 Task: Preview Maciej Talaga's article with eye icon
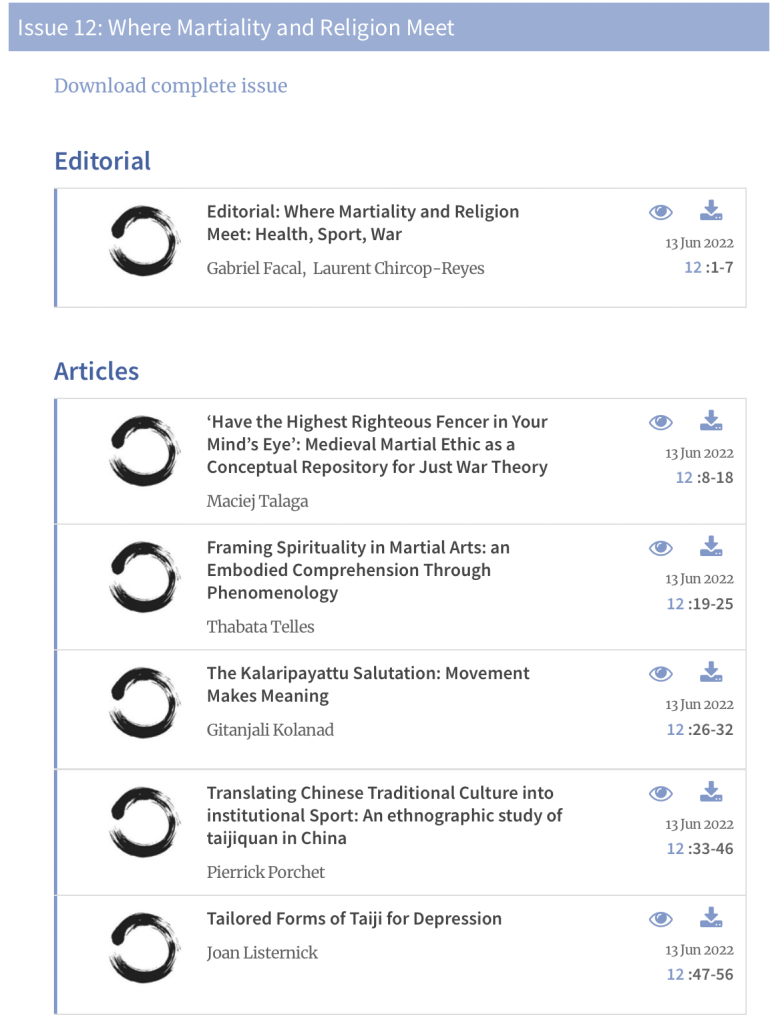tap(660, 422)
